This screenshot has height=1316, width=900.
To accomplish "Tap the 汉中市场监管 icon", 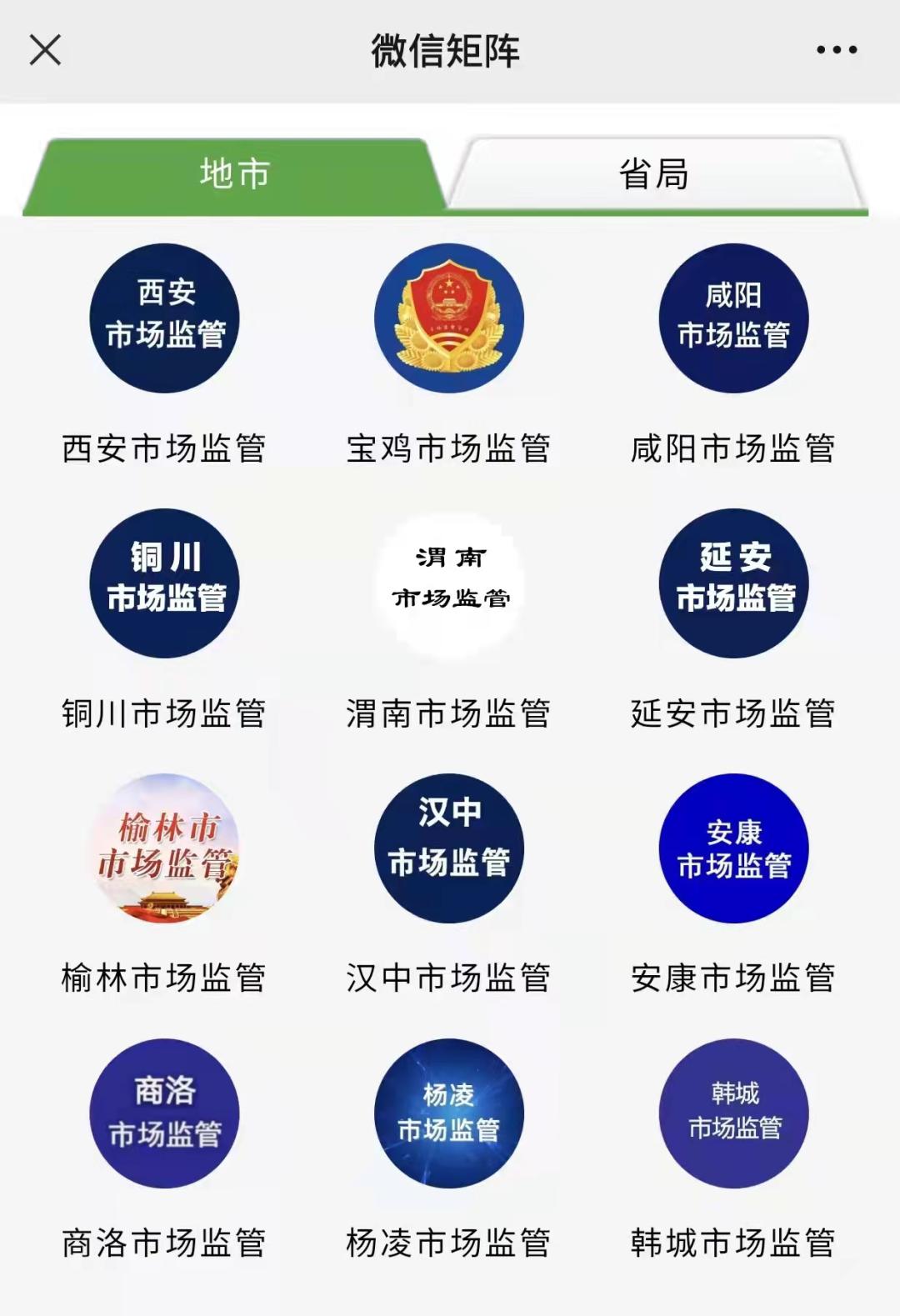I will pyautogui.click(x=449, y=848).
